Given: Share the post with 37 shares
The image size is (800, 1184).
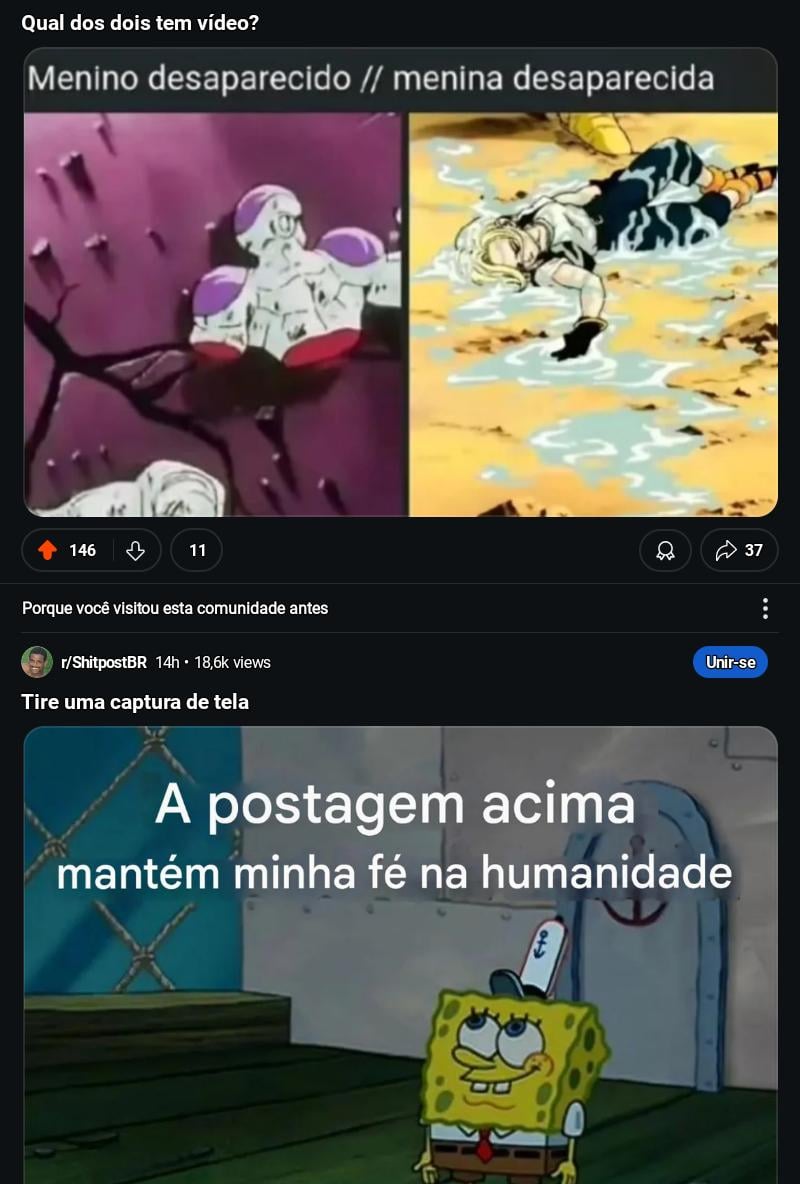Looking at the screenshot, I should tap(739, 550).
